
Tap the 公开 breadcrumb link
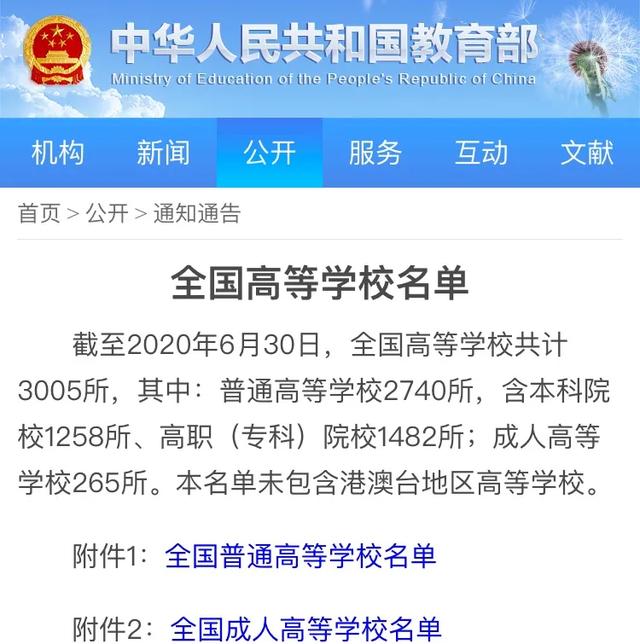106,213
